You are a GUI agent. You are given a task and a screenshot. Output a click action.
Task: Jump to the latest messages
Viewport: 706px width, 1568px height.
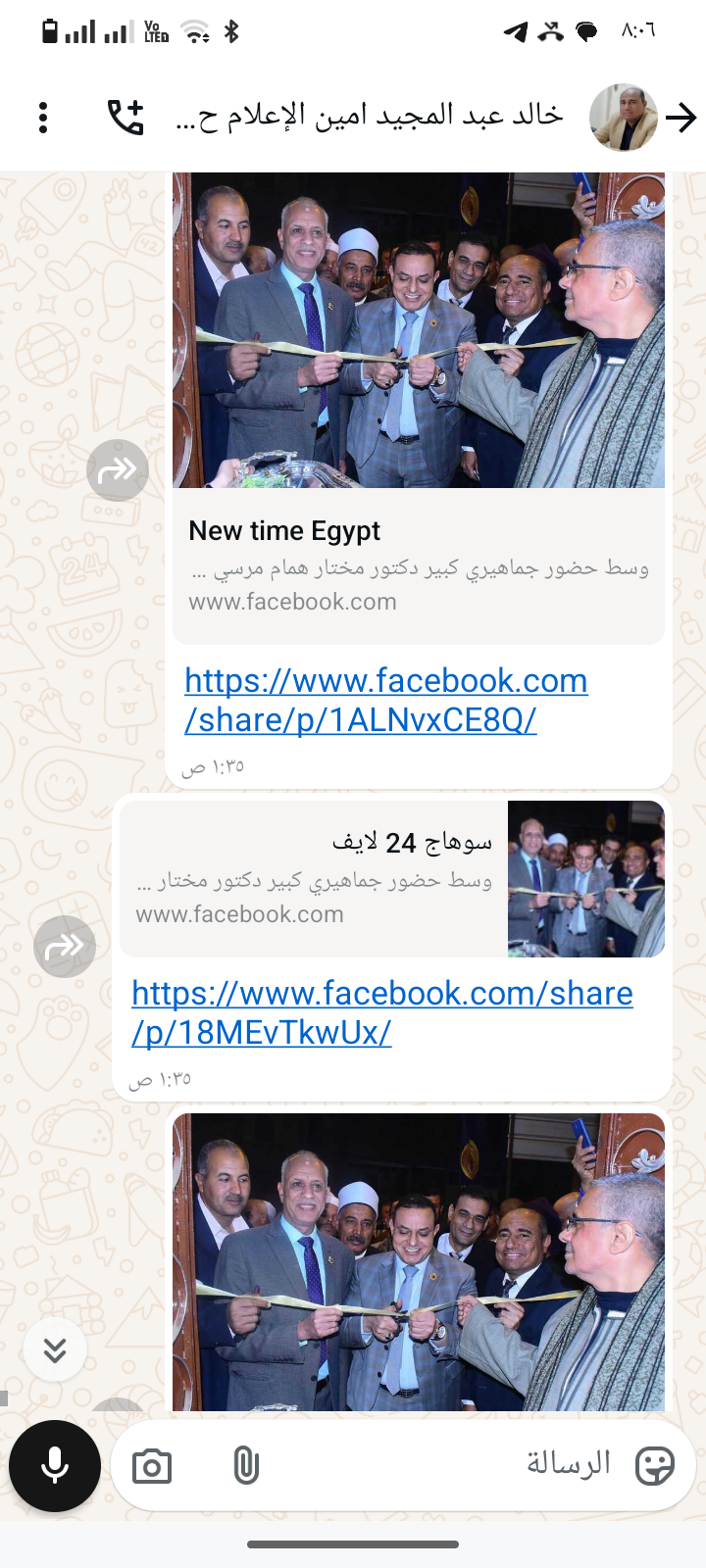pos(55,1350)
